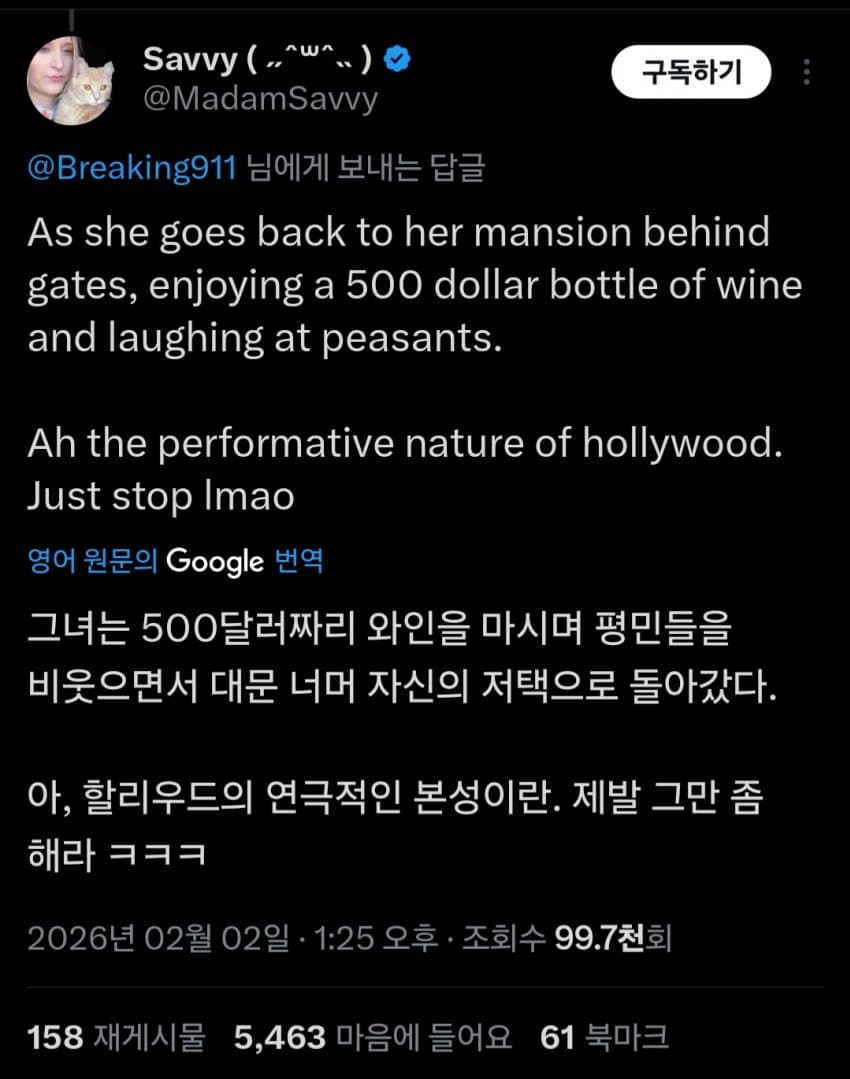Image resolution: width=850 pixels, height=1079 pixels.
Task: Open the @Breaking911 mention link
Action: (133, 168)
